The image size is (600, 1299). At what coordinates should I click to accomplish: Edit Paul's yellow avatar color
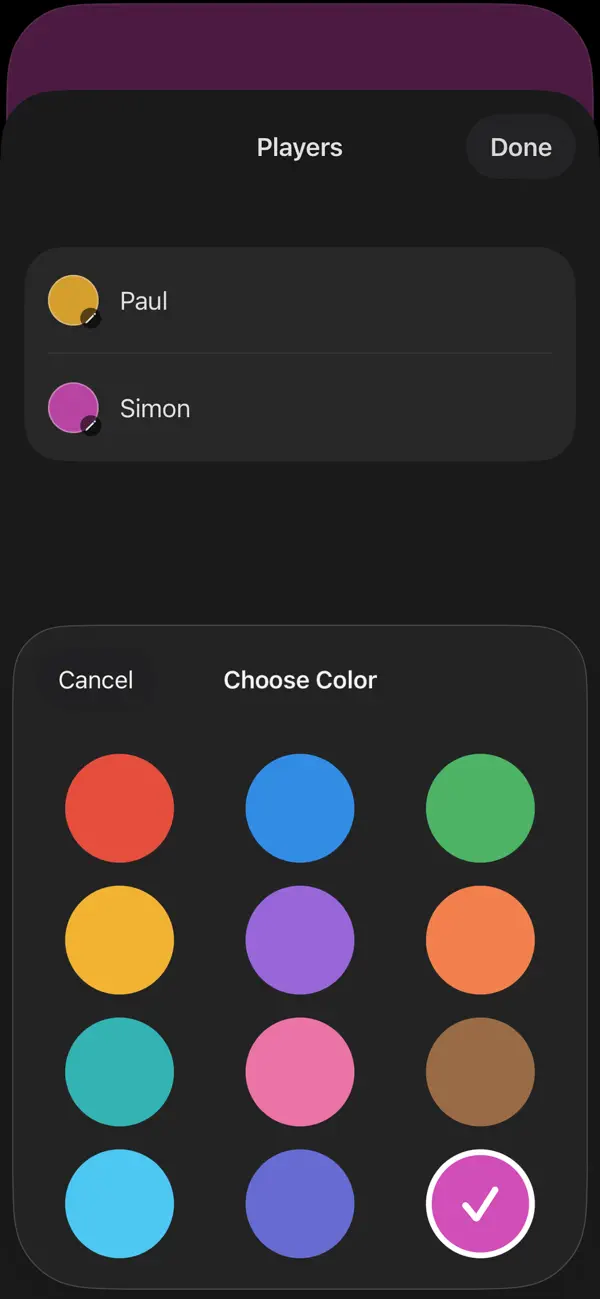click(x=74, y=301)
